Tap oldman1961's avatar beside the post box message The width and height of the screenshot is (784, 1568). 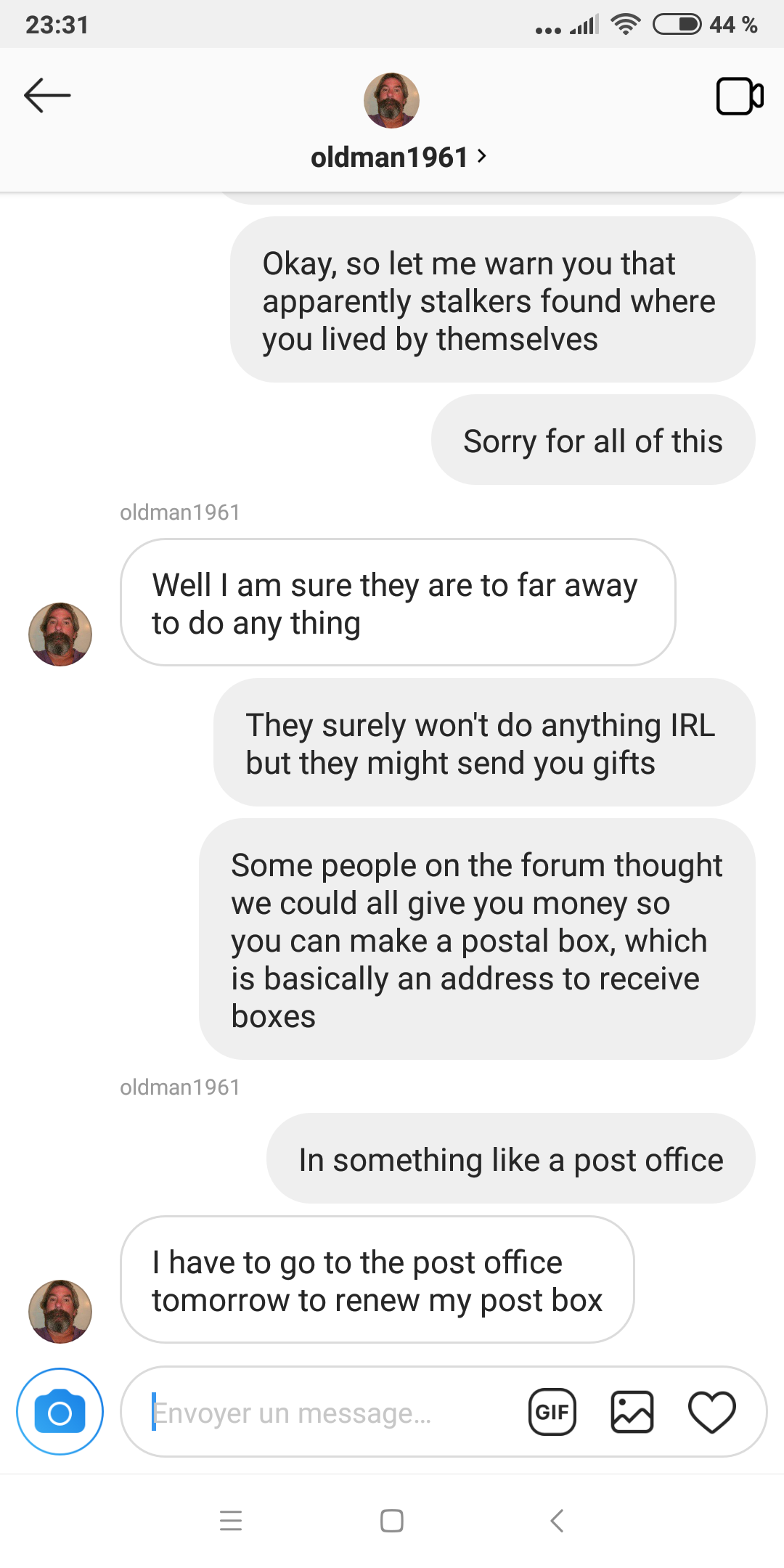pos(60,1311)
